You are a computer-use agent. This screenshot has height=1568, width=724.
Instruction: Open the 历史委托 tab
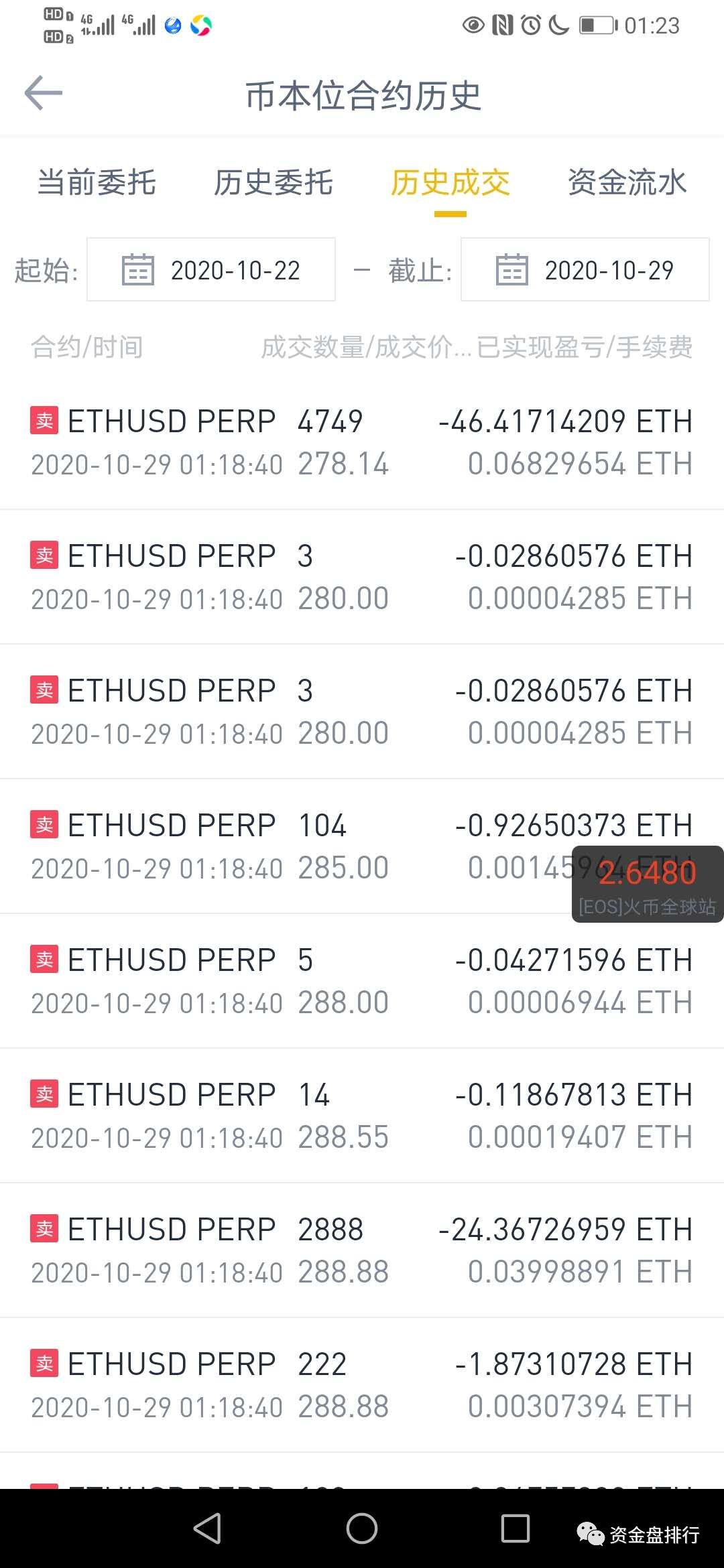[x=273, y=182]
